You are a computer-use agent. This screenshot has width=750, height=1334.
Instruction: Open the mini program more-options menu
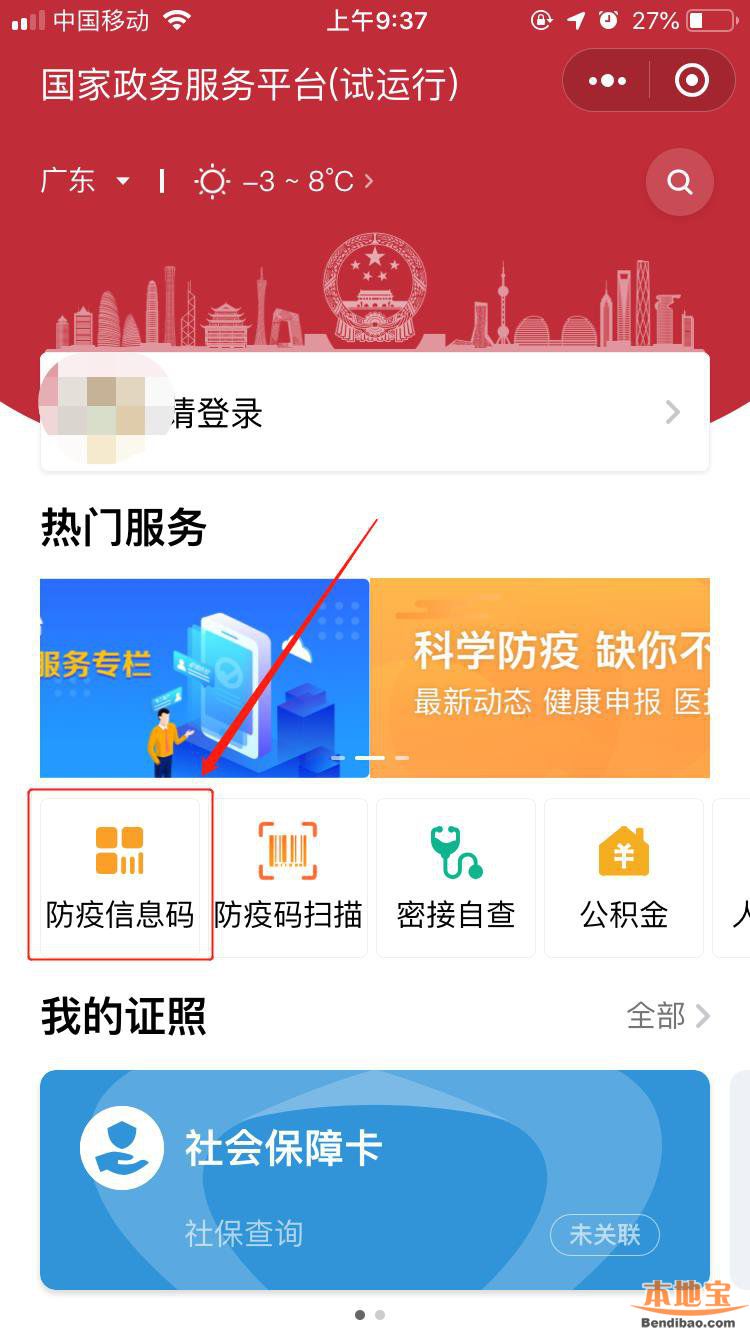607,80
